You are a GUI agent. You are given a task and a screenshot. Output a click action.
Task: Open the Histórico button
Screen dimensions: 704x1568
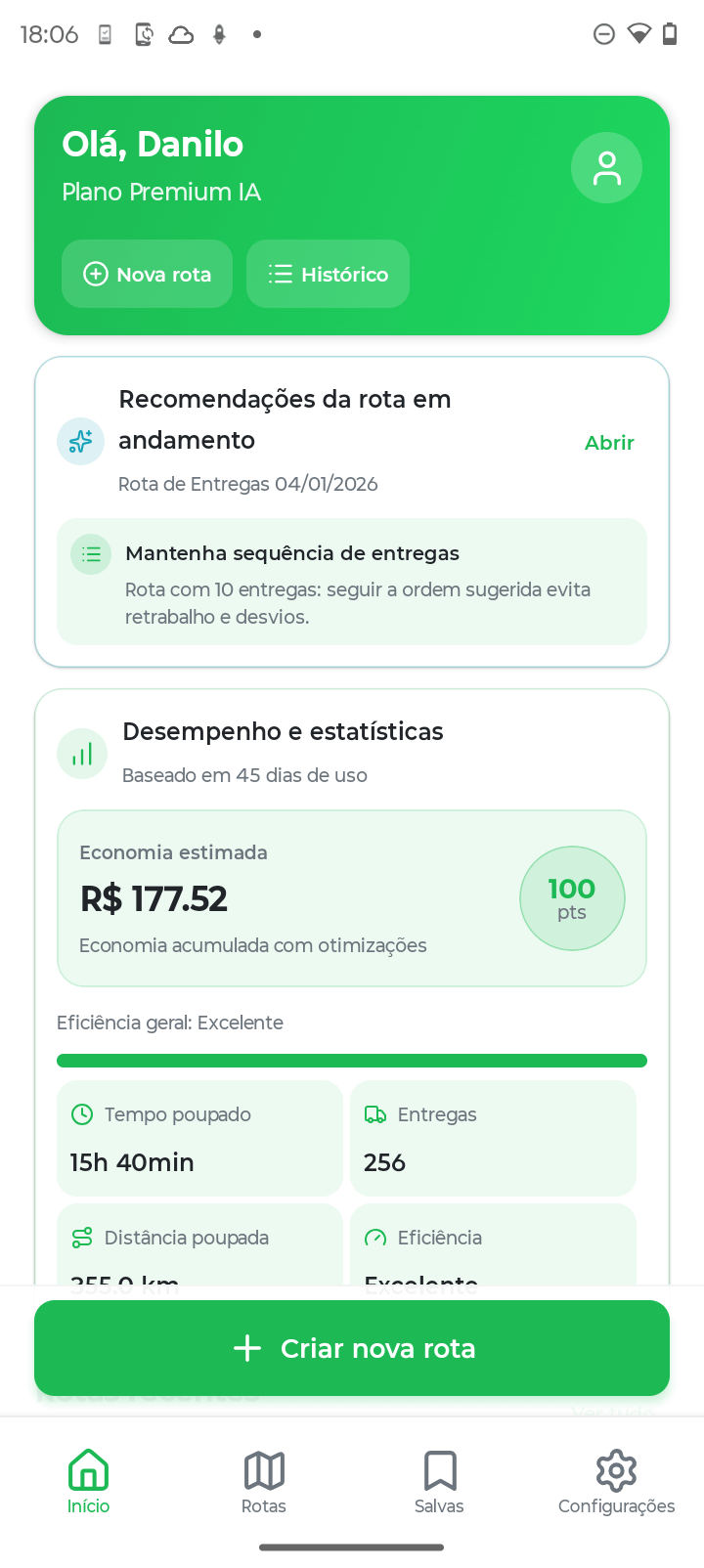(x=328, y=274)
